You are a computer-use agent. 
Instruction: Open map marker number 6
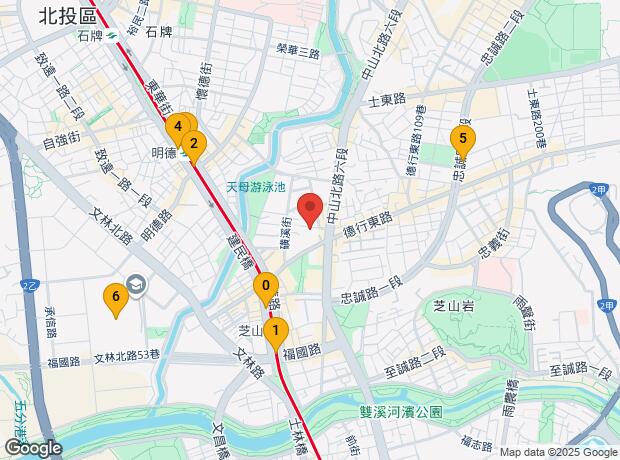coord(117,297)
